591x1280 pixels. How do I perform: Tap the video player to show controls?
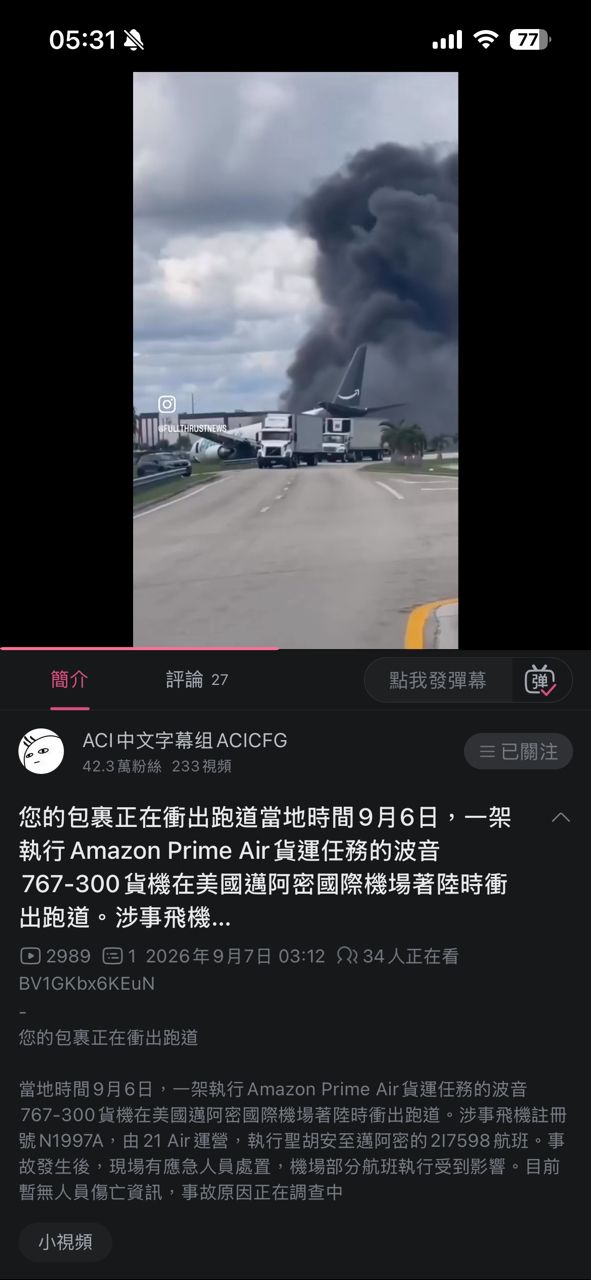coord(295,360)
